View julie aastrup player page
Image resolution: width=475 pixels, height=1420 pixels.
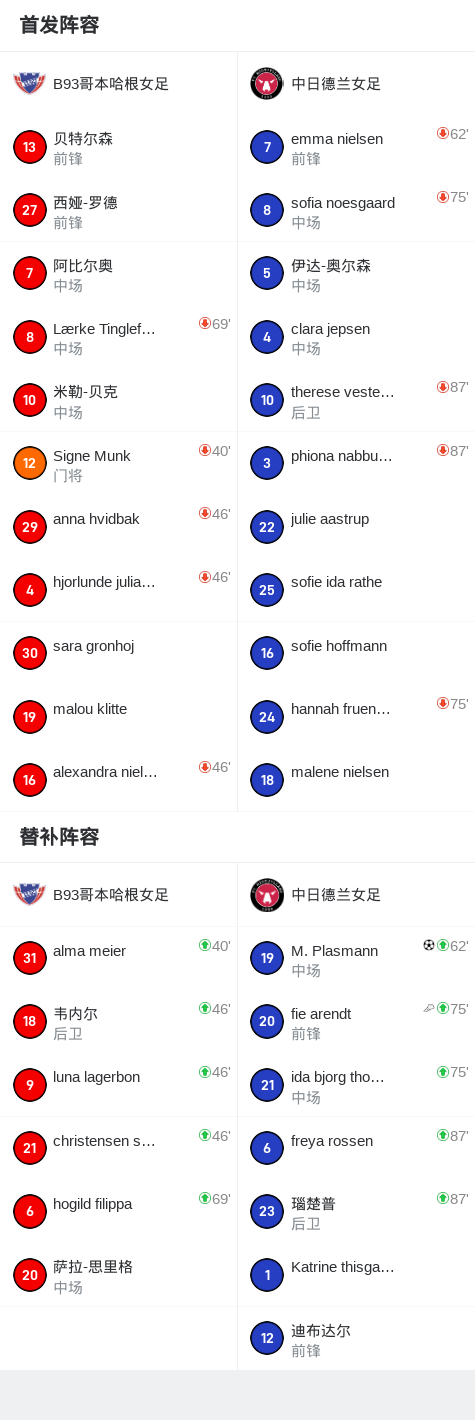[x=356, y=527]
